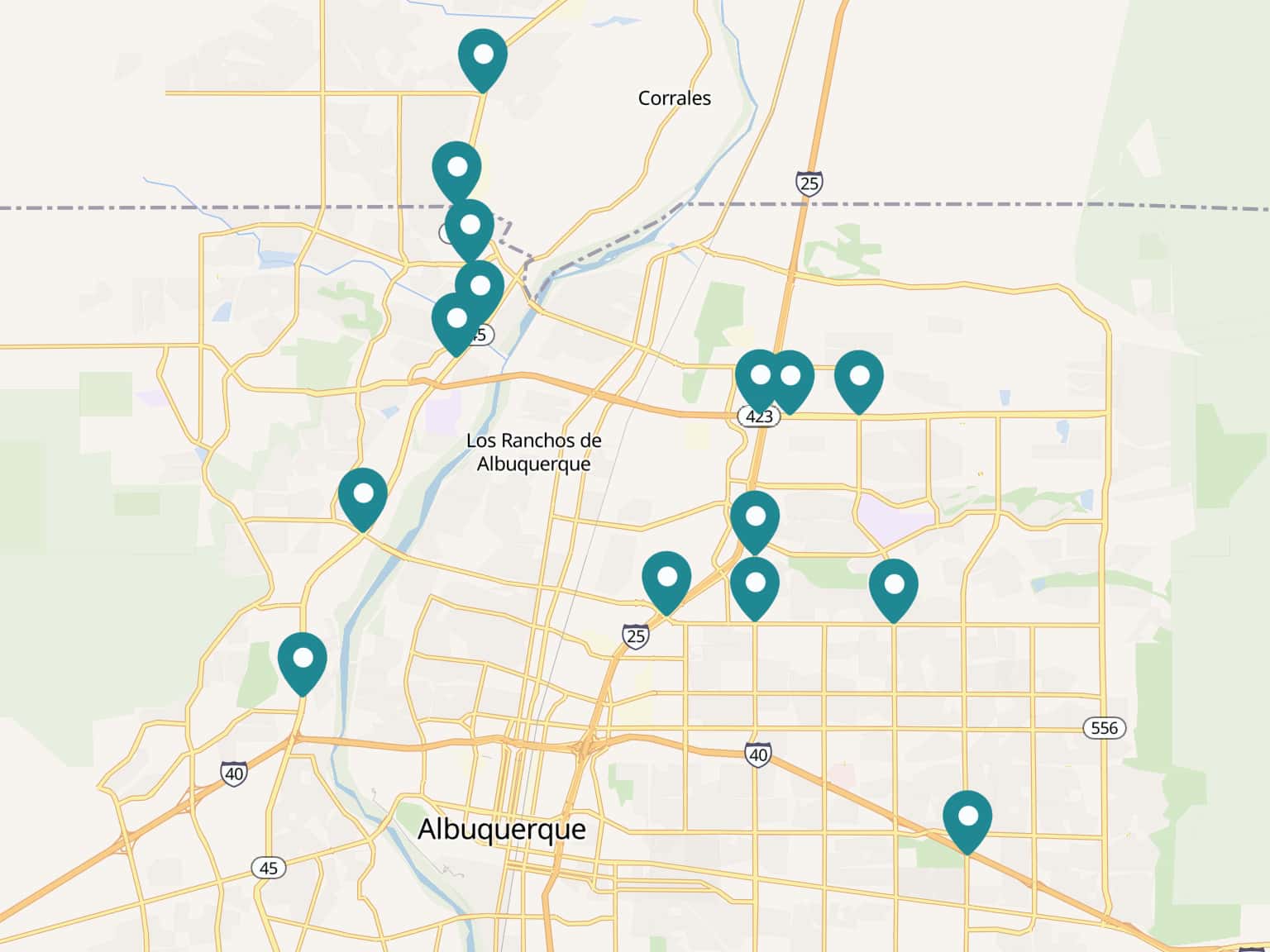The width and height of the screenshot is (1270, 952).
Task: Select the easternmost pin of the 423 row
Action: pos(859,378)
